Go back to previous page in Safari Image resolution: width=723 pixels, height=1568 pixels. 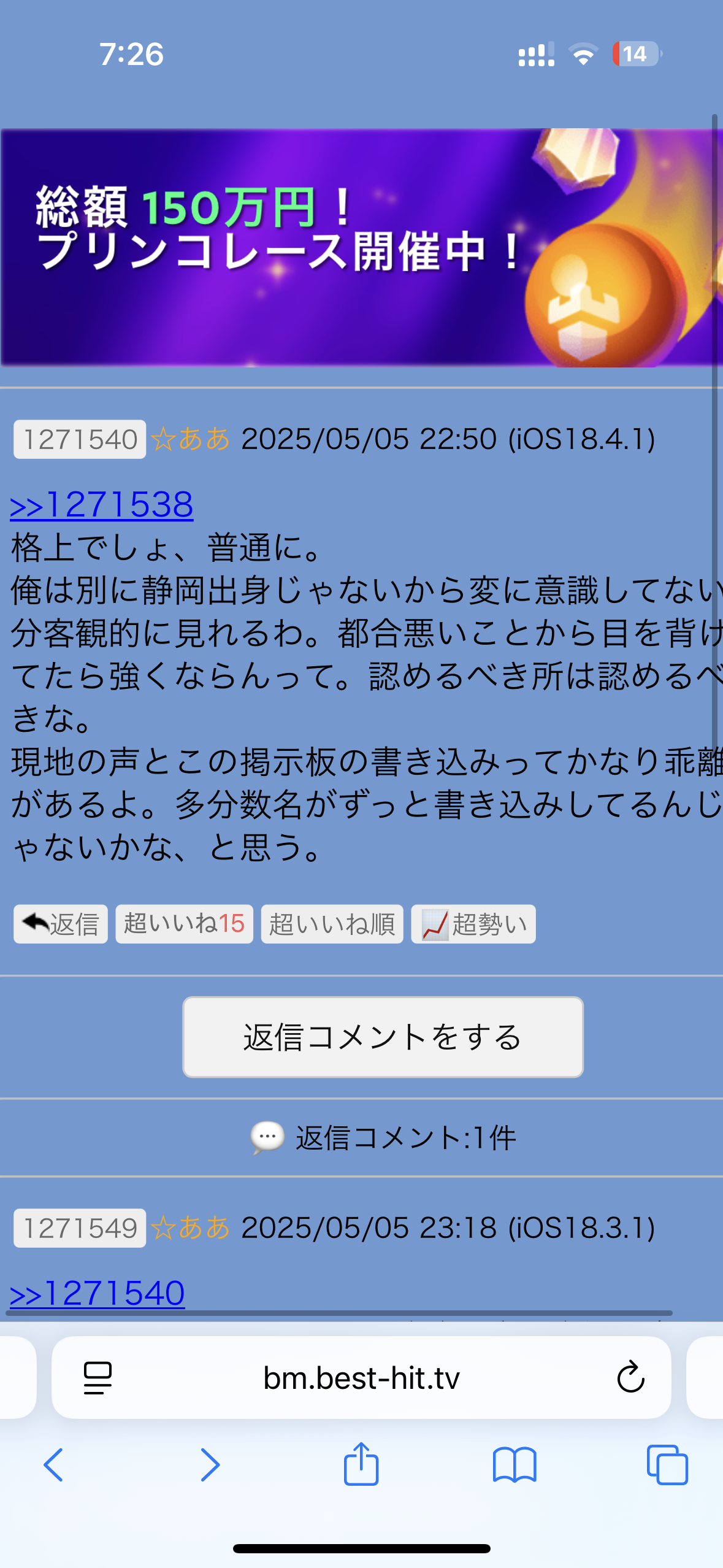point(54,1465)
